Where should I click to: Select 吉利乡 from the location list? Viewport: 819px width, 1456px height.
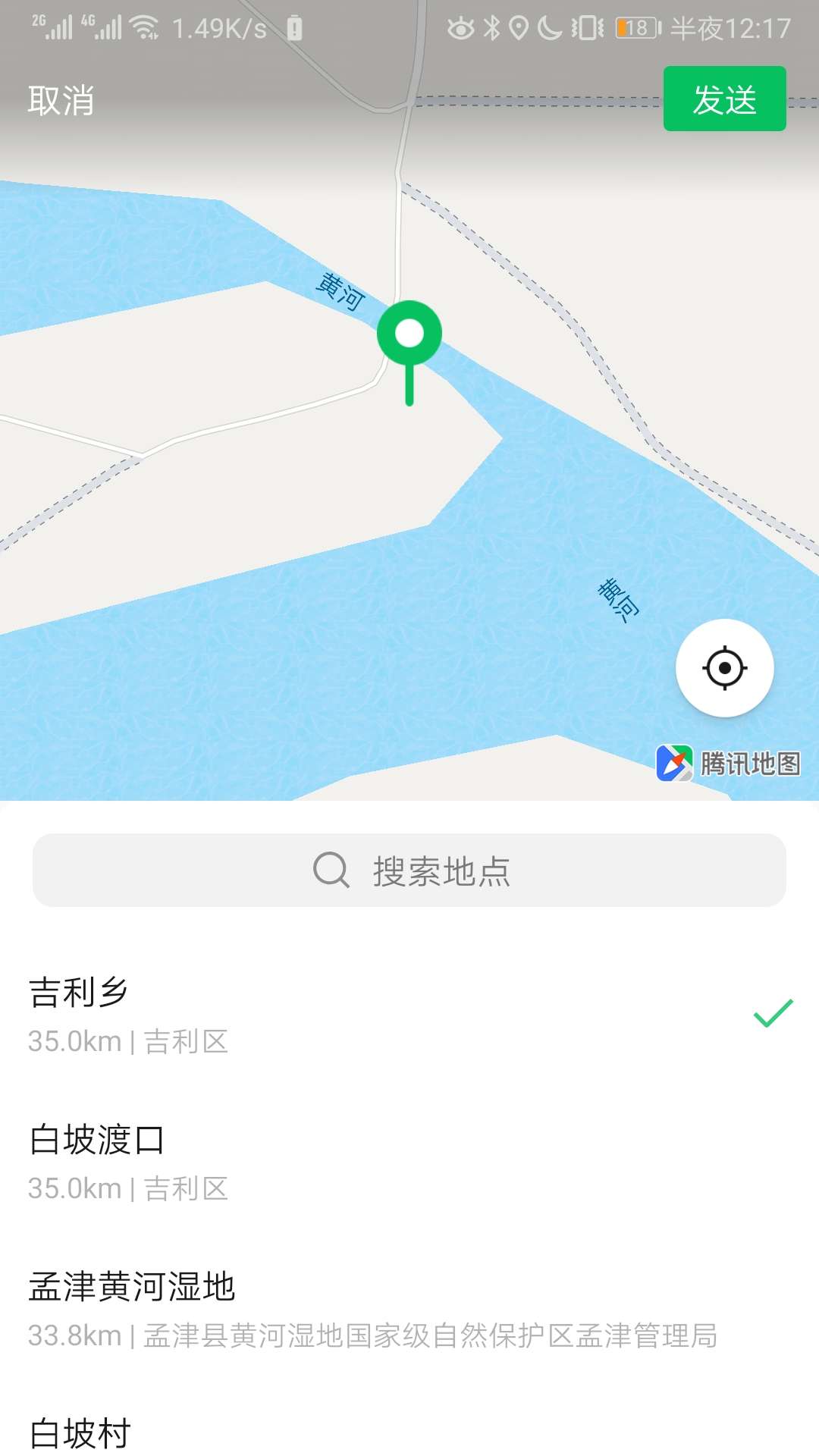409,1015
